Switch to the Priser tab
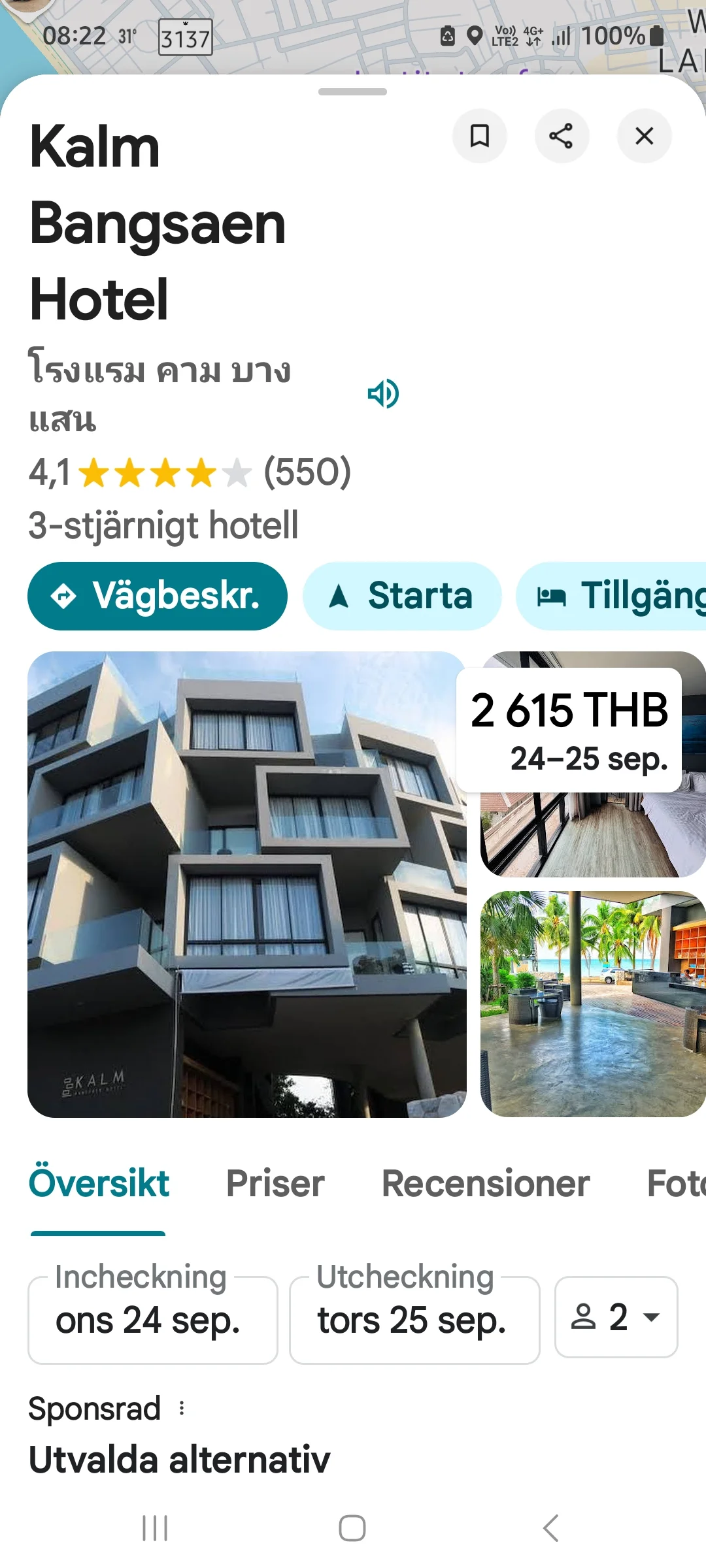 coord(275,1184)
